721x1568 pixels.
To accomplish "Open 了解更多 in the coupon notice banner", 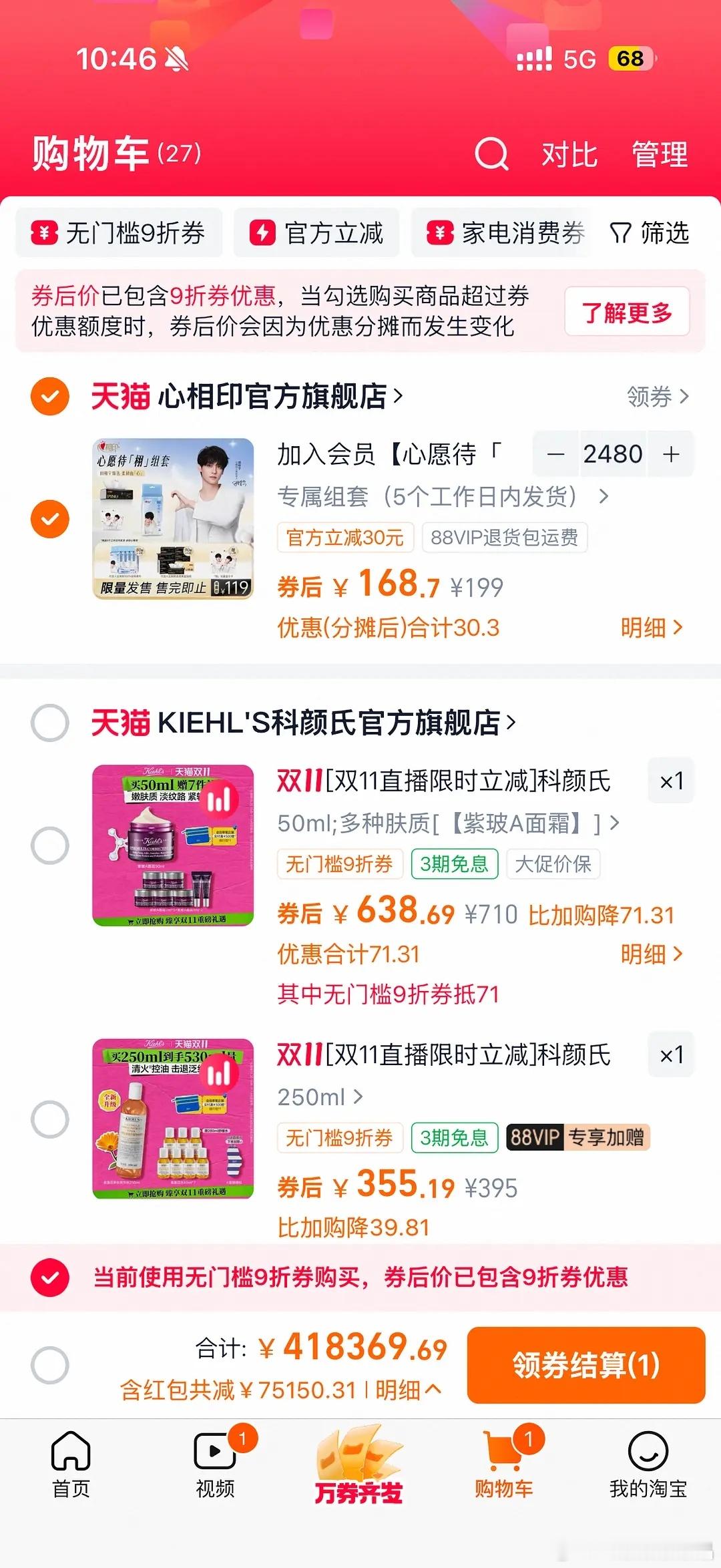I will point(628,311).
